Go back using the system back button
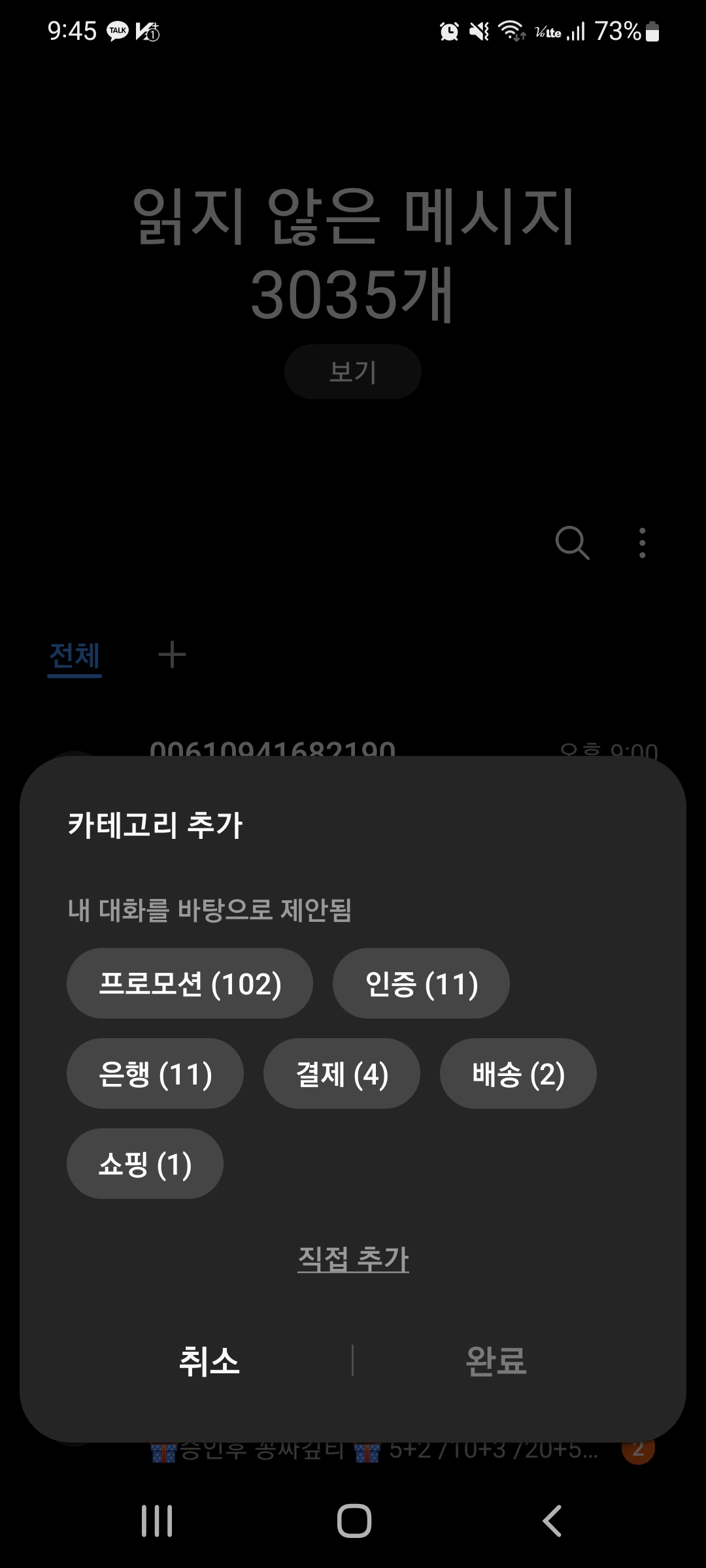 pos(552,1520)
